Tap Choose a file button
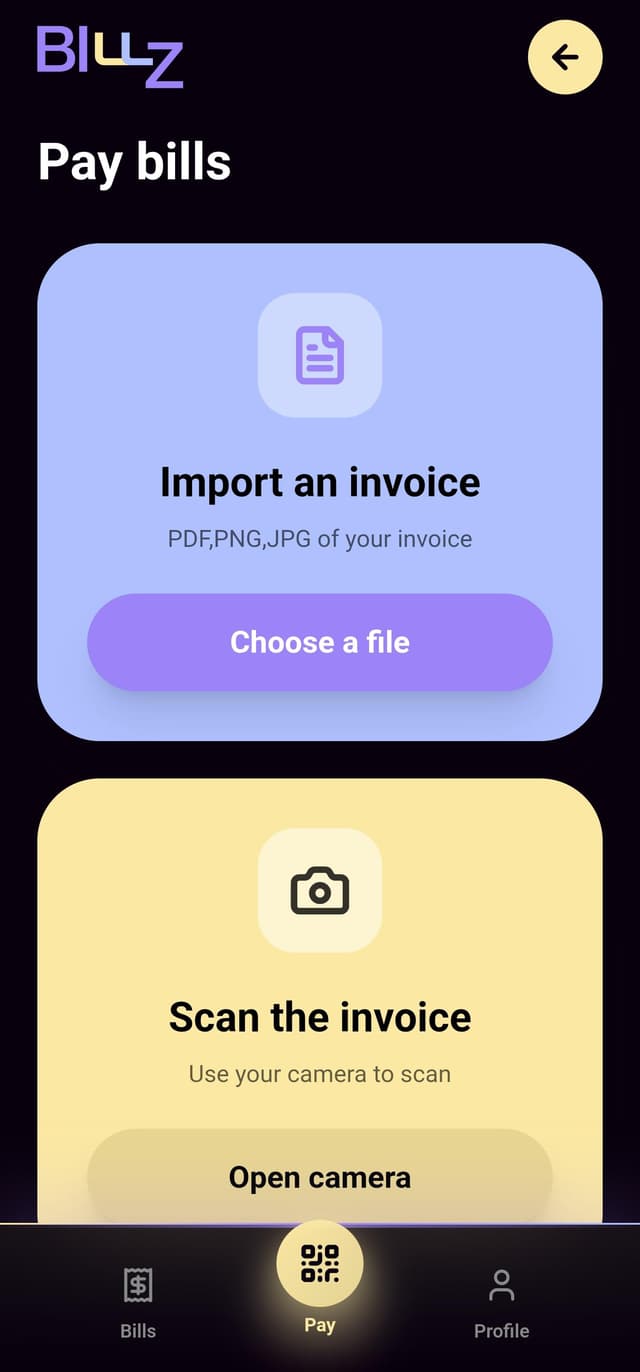 (320, 642)
